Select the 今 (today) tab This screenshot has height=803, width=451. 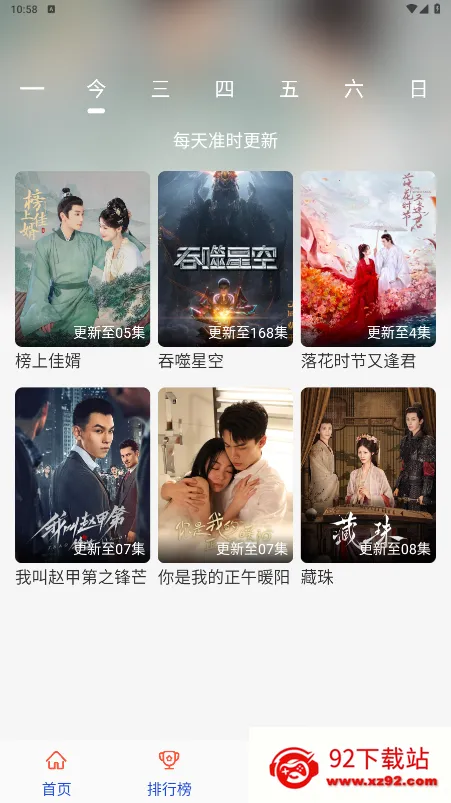coord(96,89)
